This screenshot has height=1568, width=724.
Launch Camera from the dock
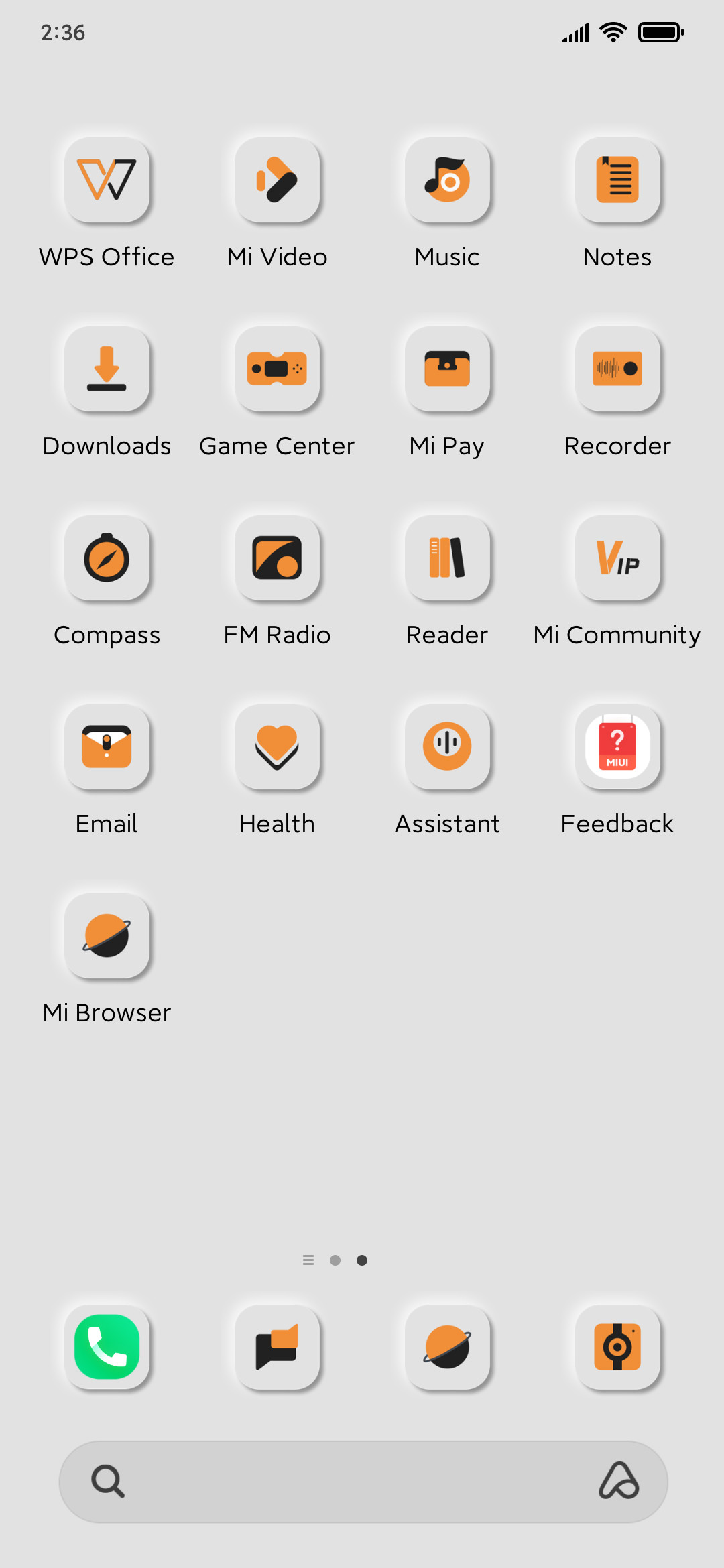617,1347
